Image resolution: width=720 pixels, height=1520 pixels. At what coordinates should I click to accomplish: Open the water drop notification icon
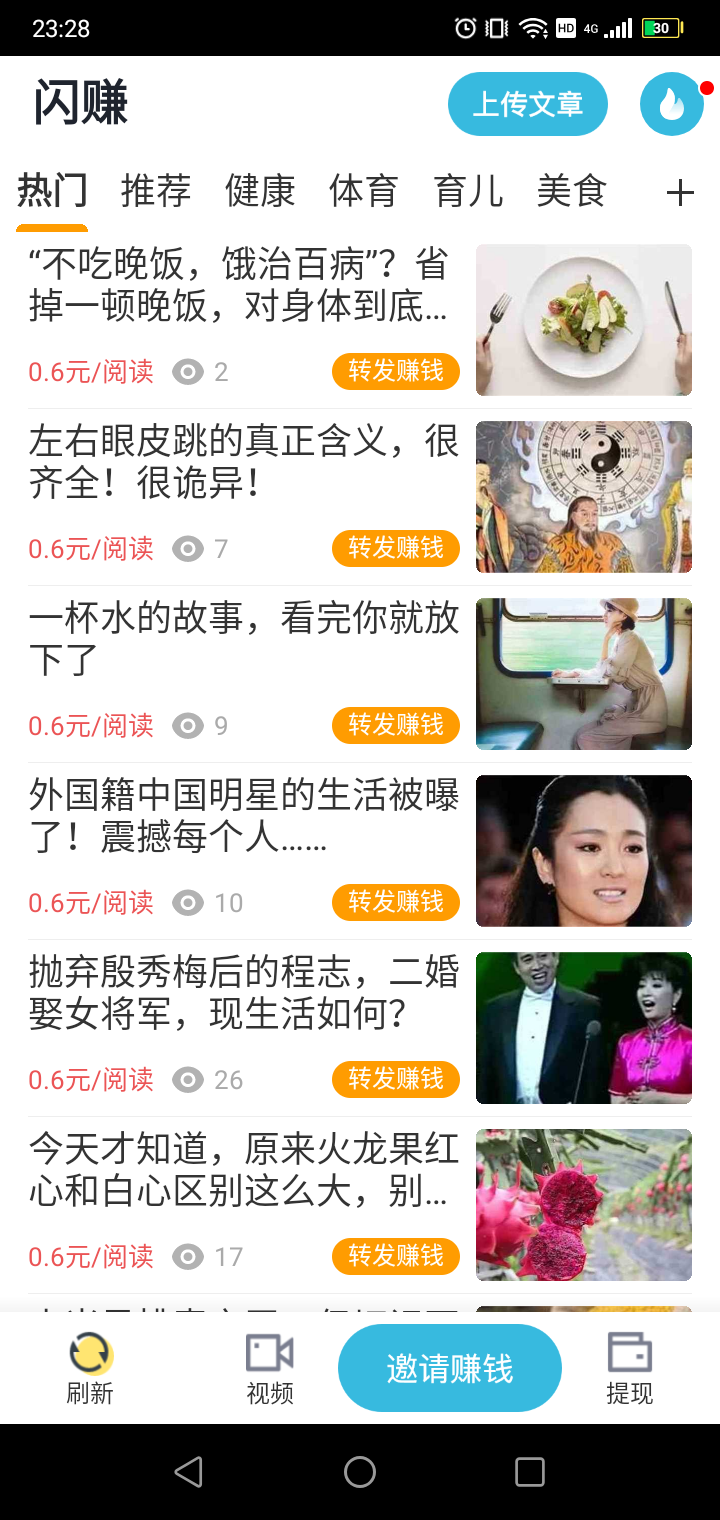[670, 103]
